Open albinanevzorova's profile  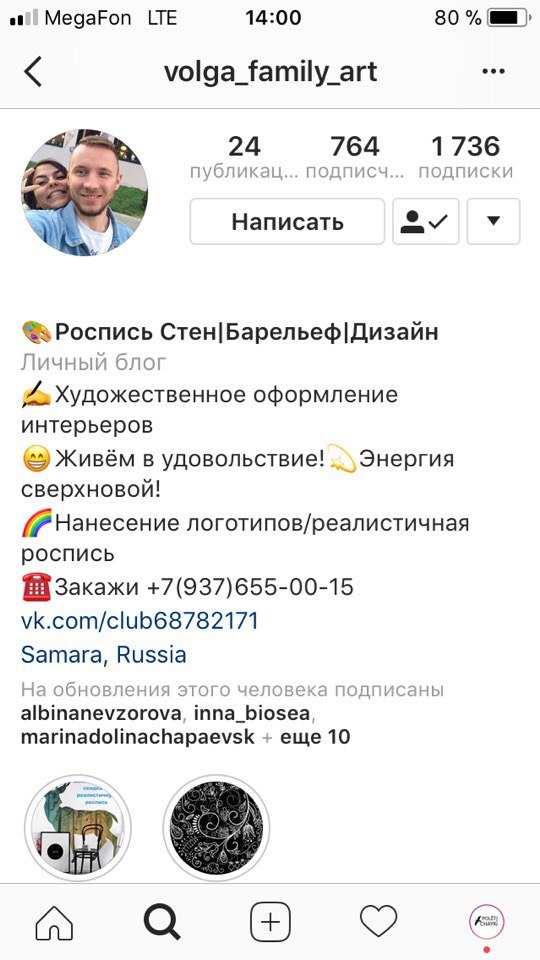pyautogui.click(x=101, y=714)
